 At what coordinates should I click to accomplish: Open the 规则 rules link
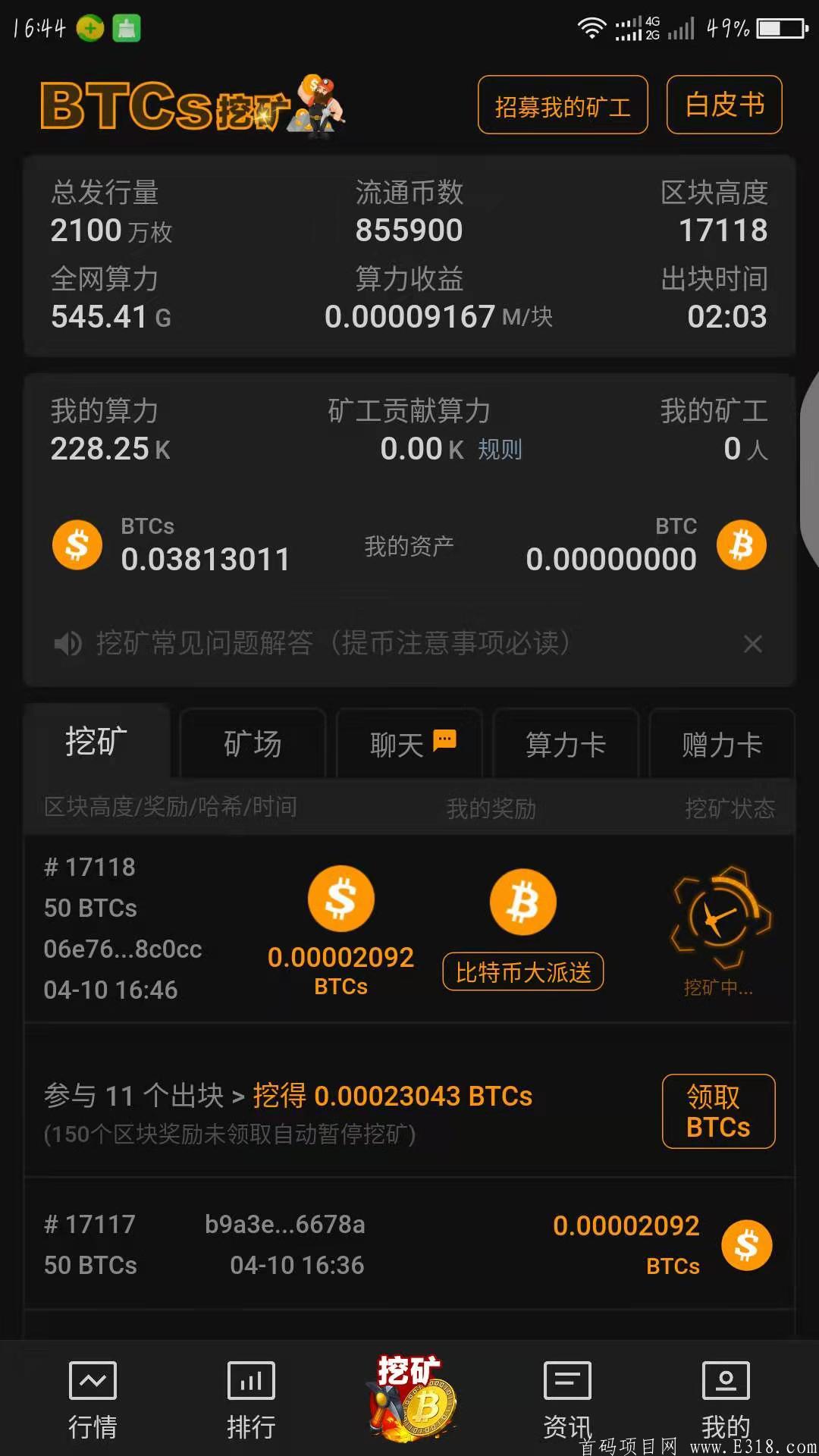(x=500, y=449)
